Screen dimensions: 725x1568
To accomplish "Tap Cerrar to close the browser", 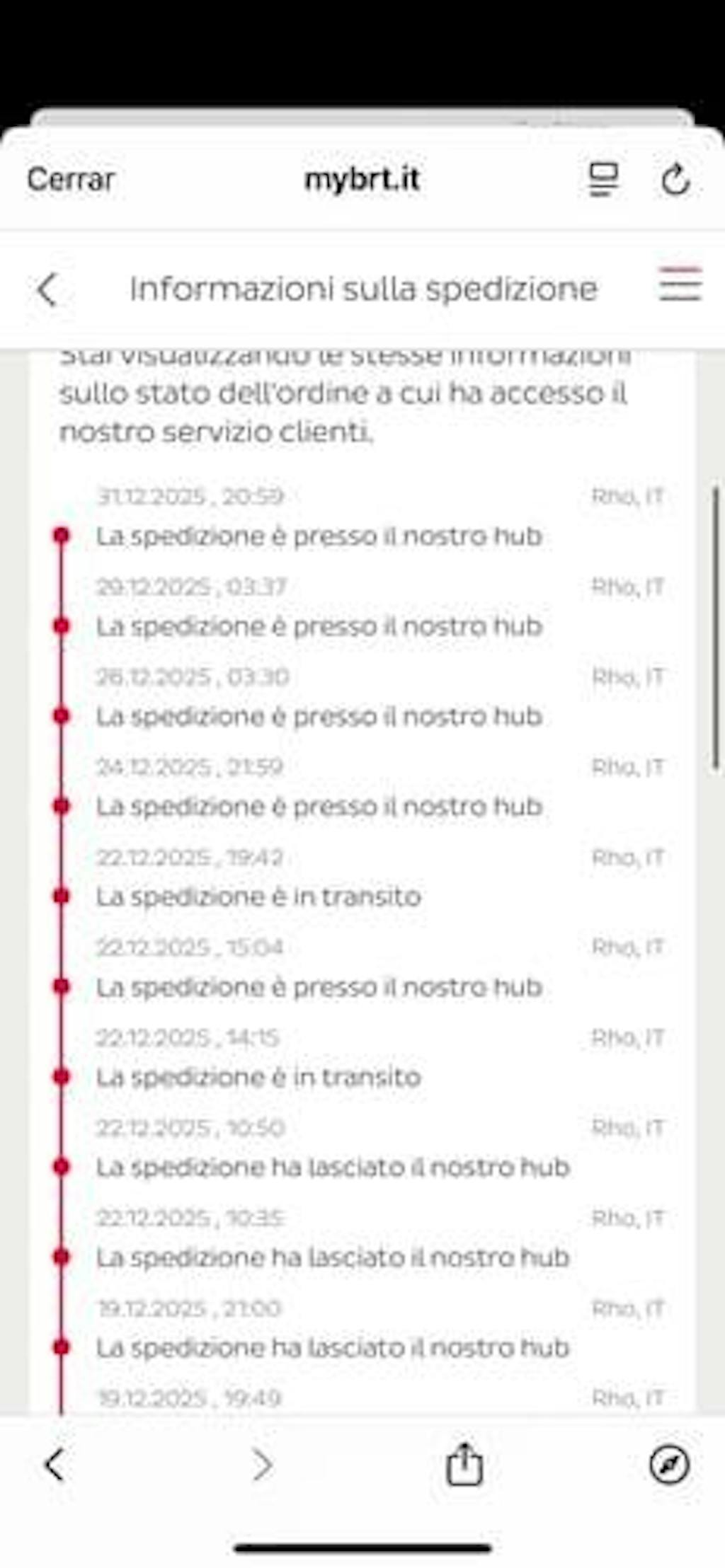I will [x=71, y=180].
